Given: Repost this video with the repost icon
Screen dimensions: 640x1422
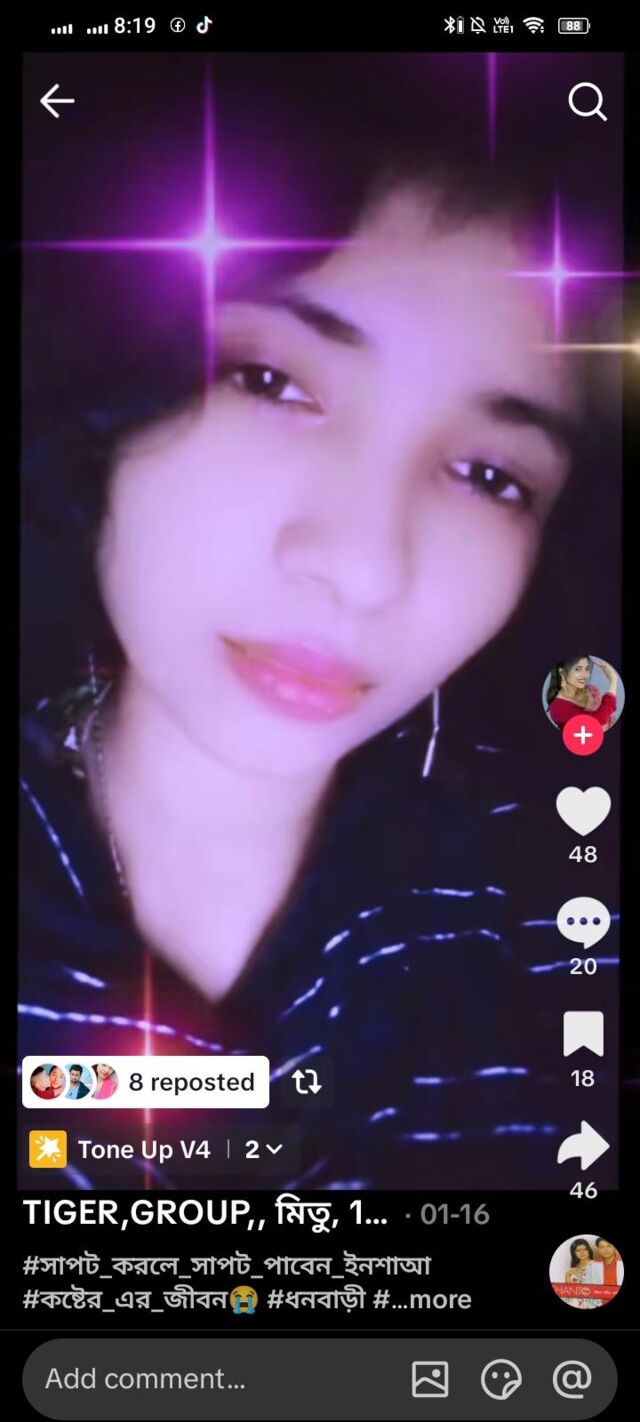Looking at the screenshot, I should point(307,1082).
